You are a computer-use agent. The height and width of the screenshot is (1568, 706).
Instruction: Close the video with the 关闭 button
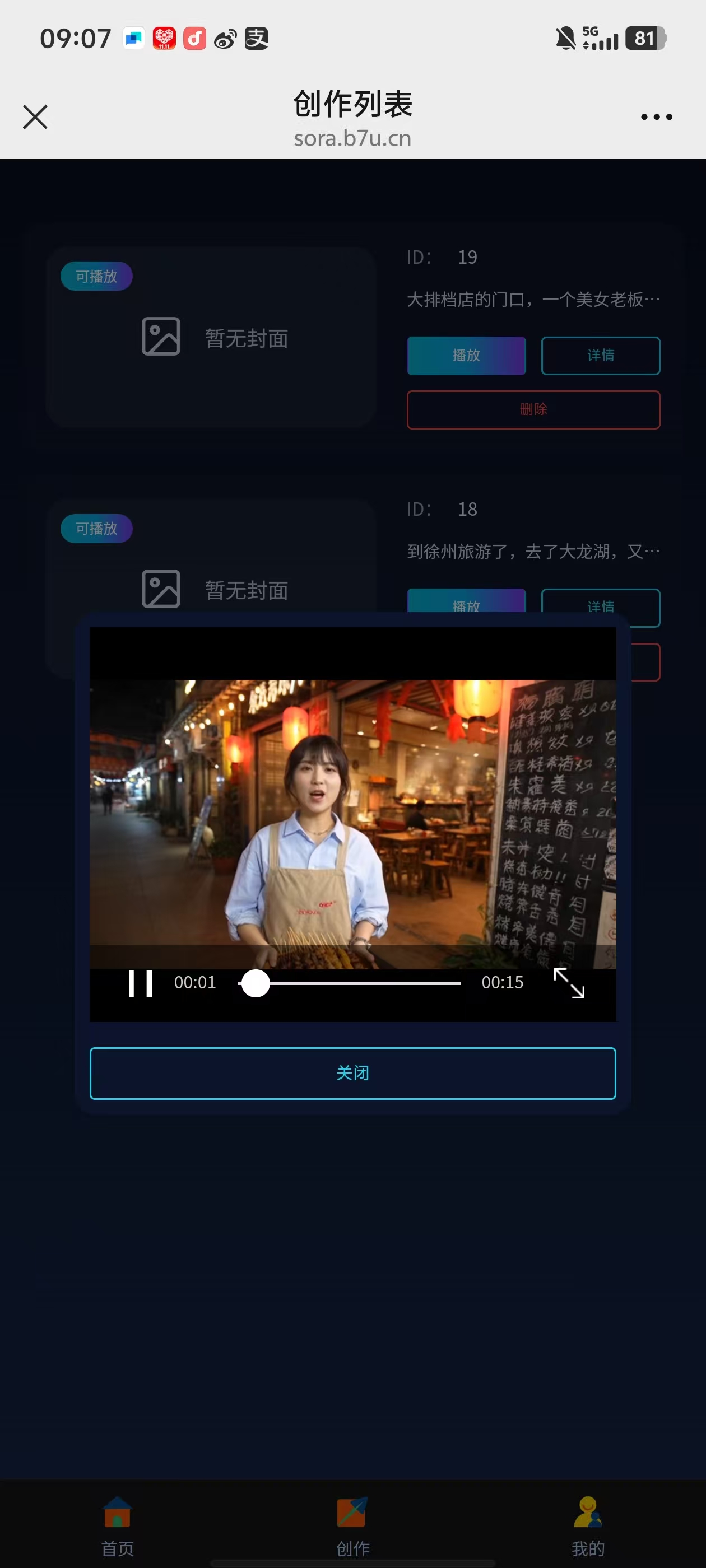352,1073
